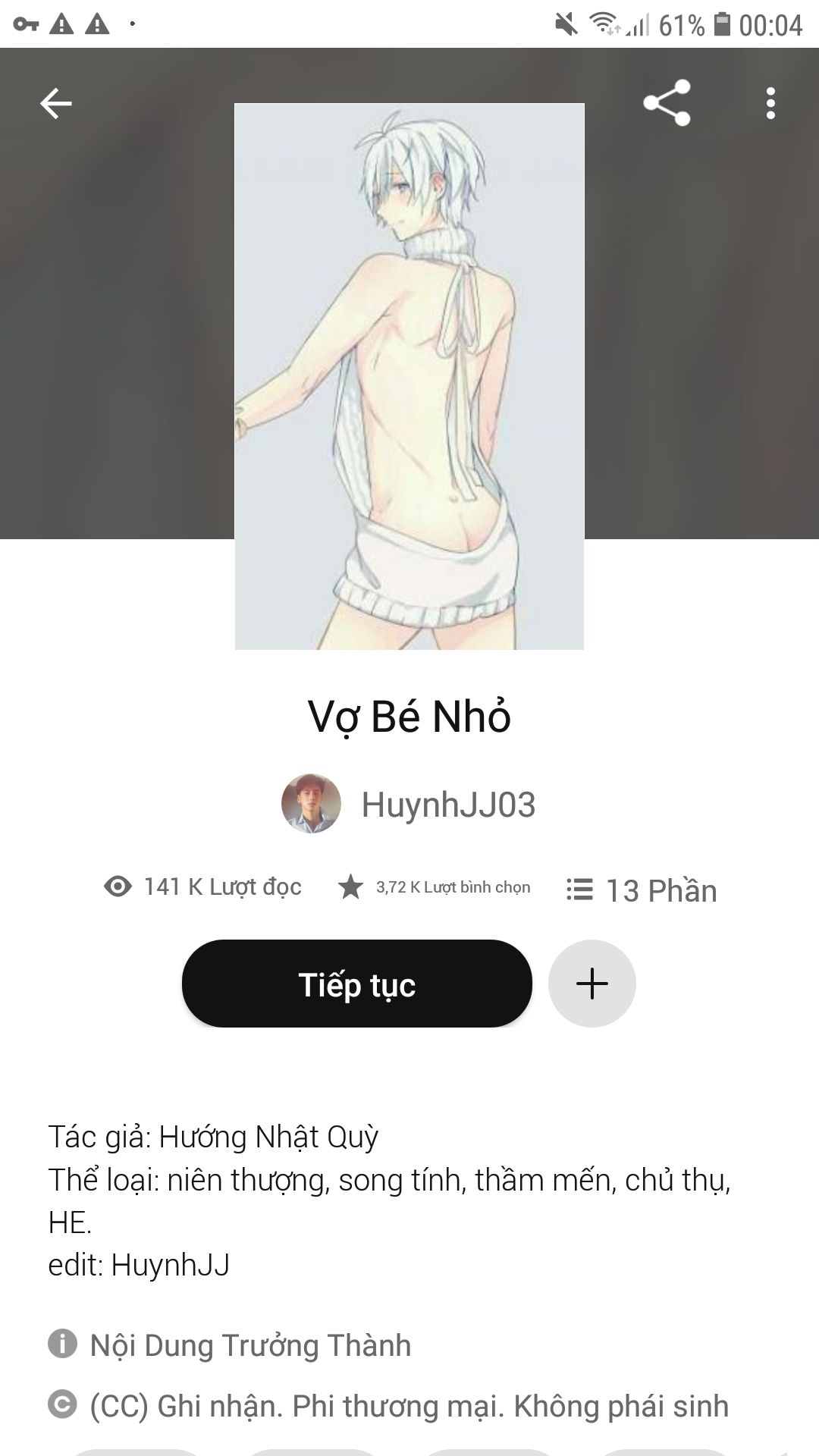Add story to library with plus button
This screenshot has width=819, height=1456.
[x=591, y=984]
